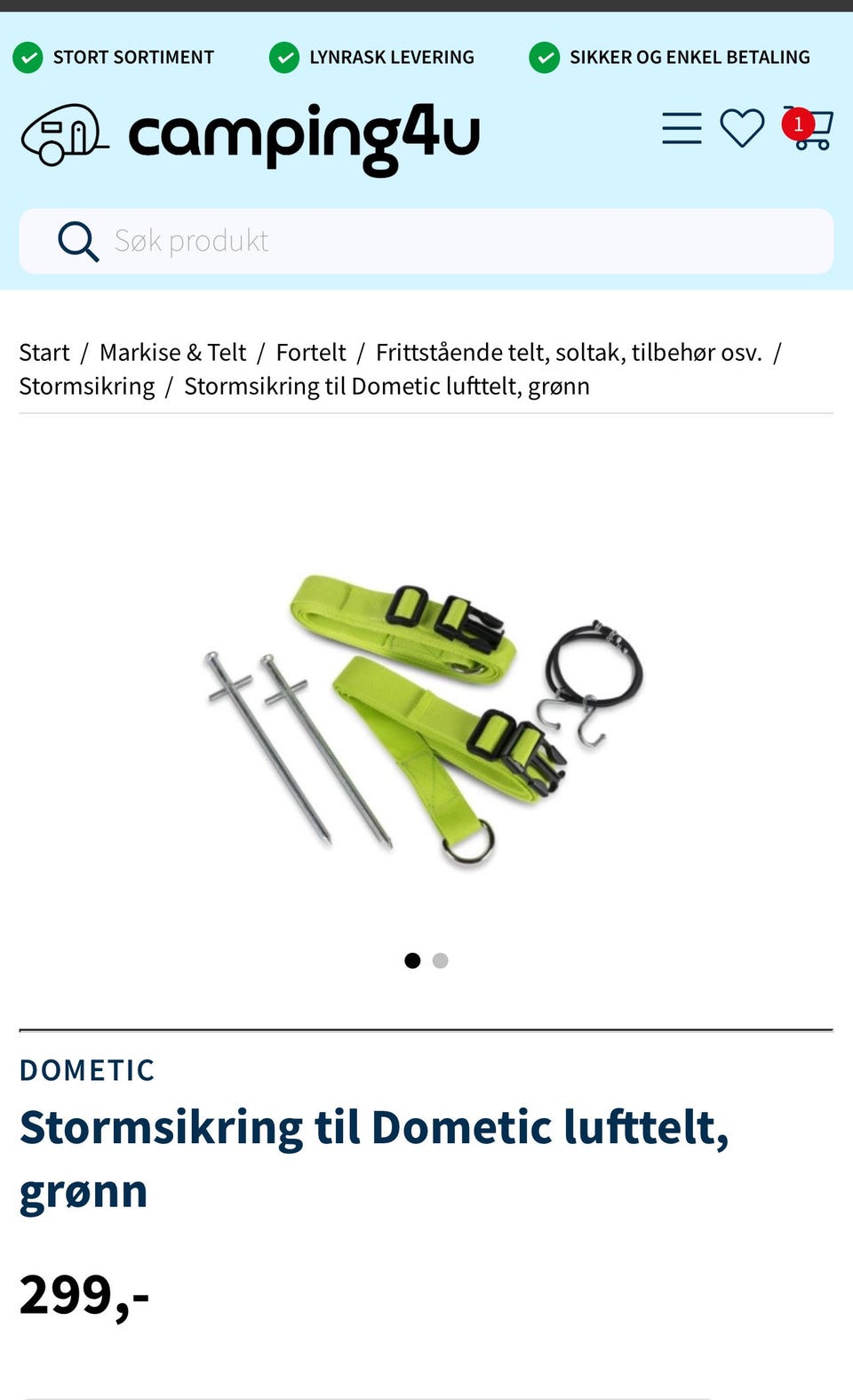853x1400 pixels.
Task: Open the hamburger navigation menu
Action: (681, 129)
